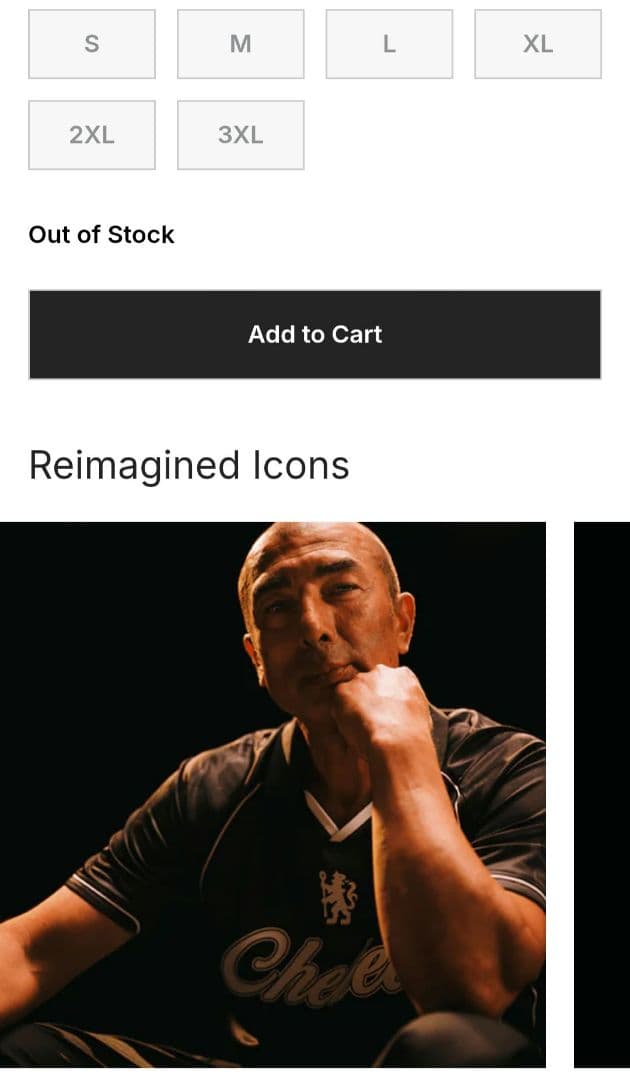Pick size XL
The width and height of the screenshot is (630, 1080).
tap(537, 44)
